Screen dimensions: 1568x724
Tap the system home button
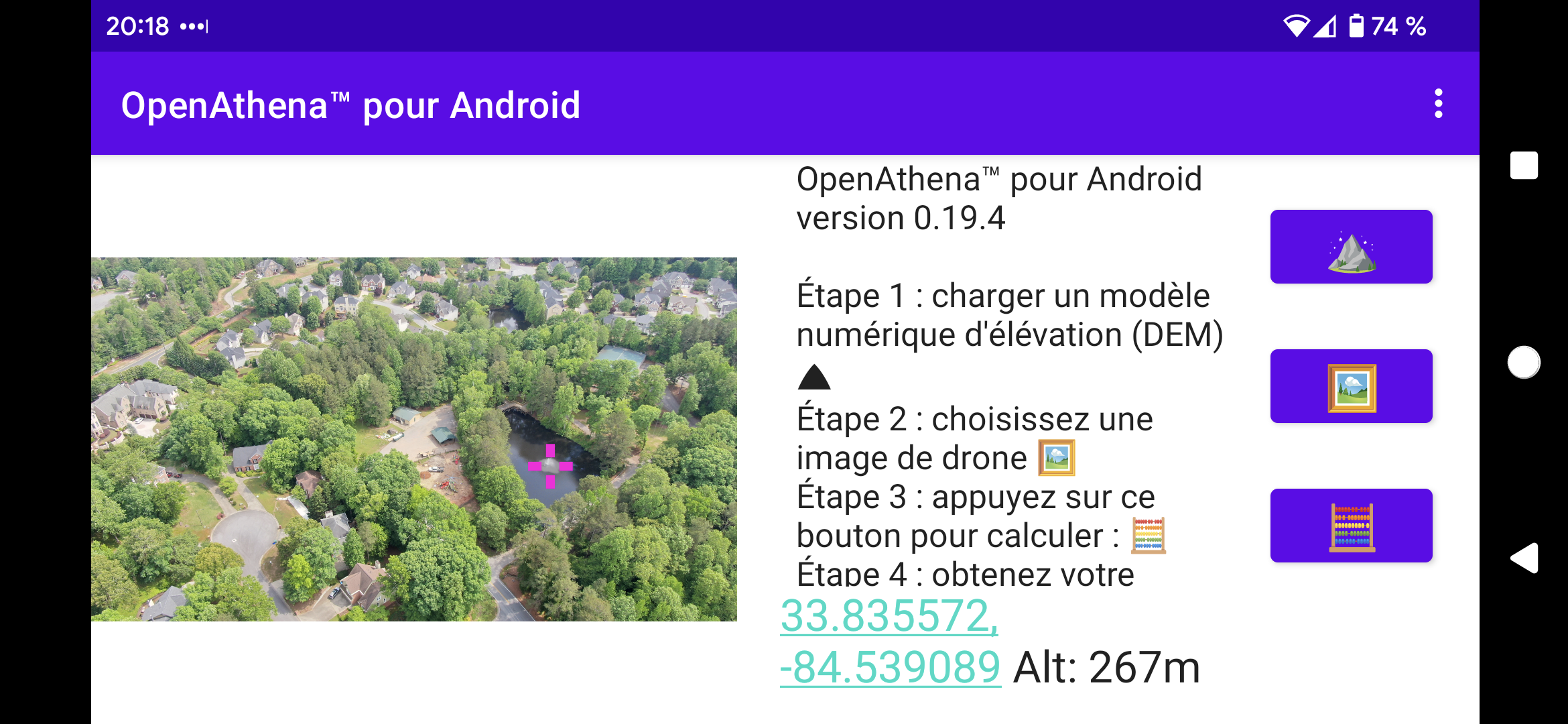click(1524, 363)
